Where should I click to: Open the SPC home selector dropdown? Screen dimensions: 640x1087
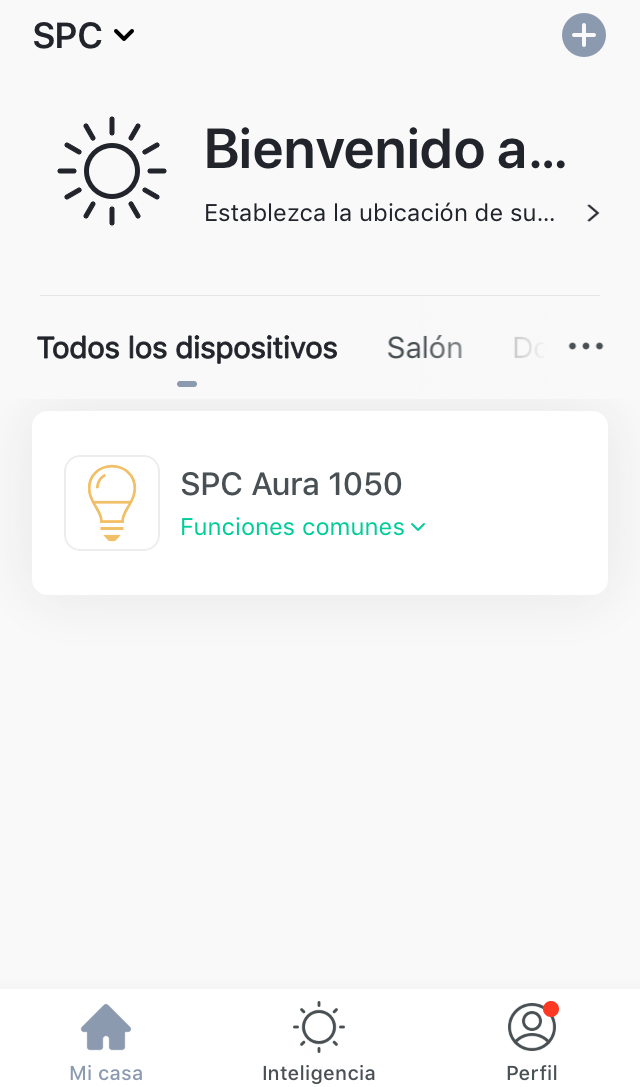(84, 36)
